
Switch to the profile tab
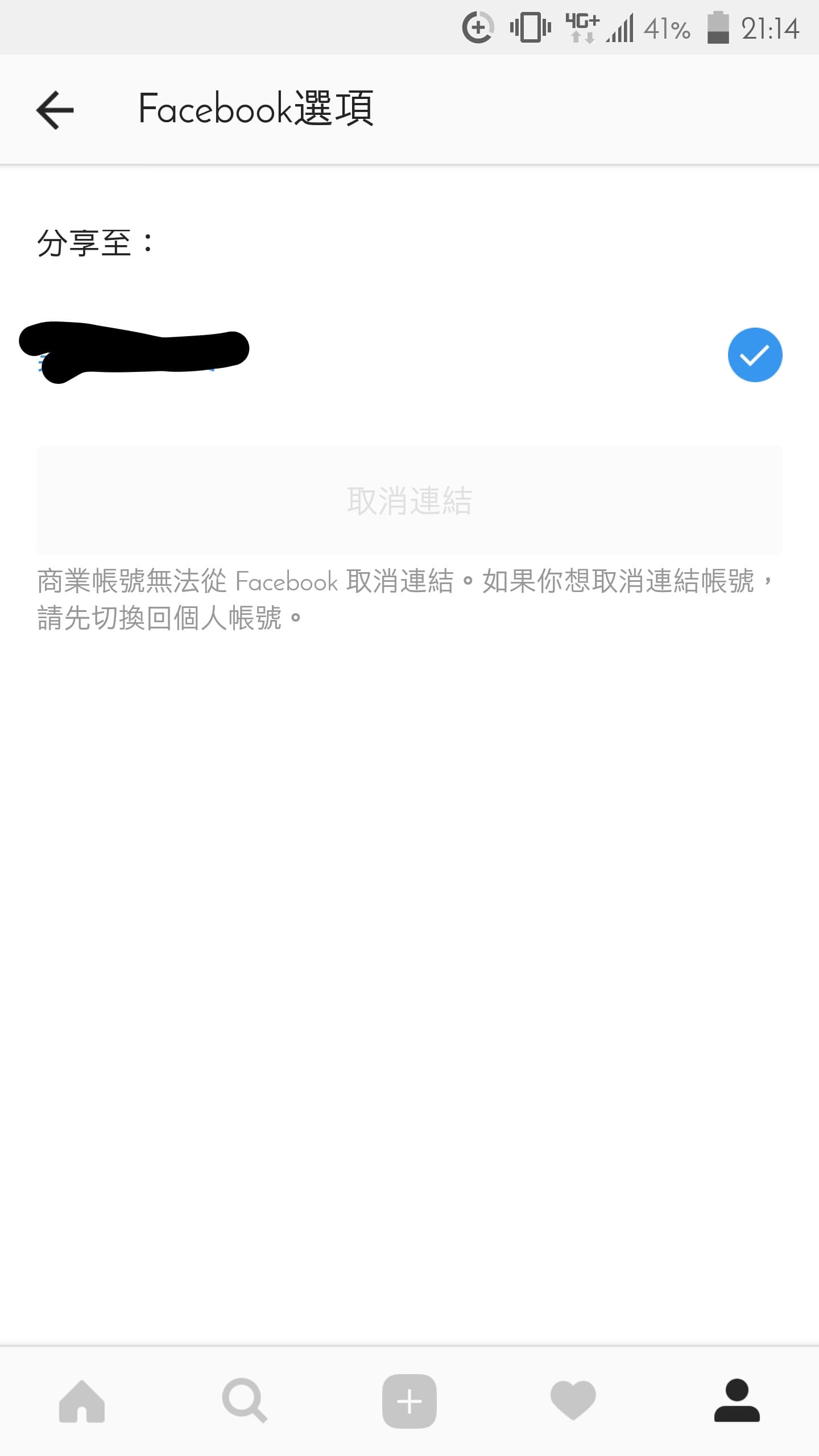coord(737,1400)
